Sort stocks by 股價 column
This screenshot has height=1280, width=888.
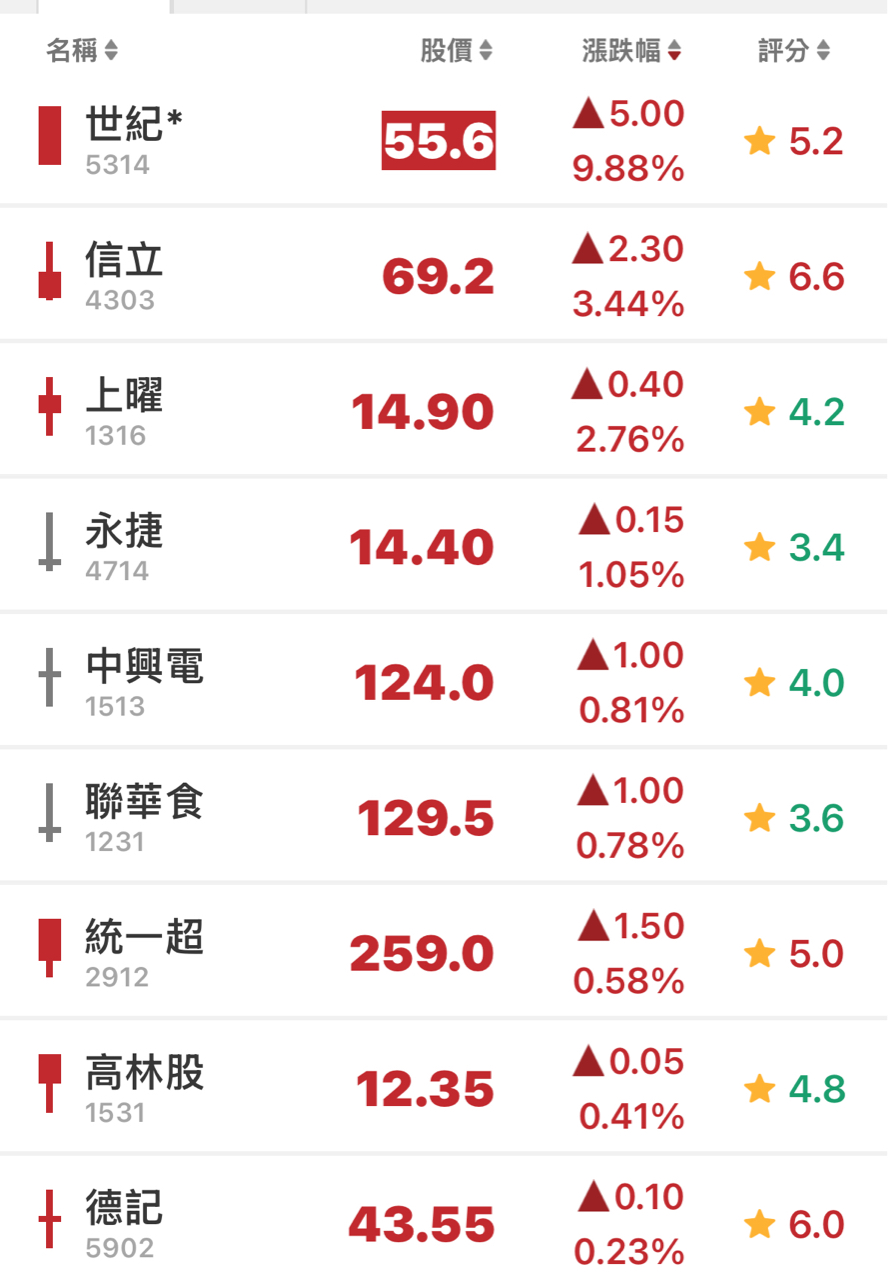click(x=456, y=50)
